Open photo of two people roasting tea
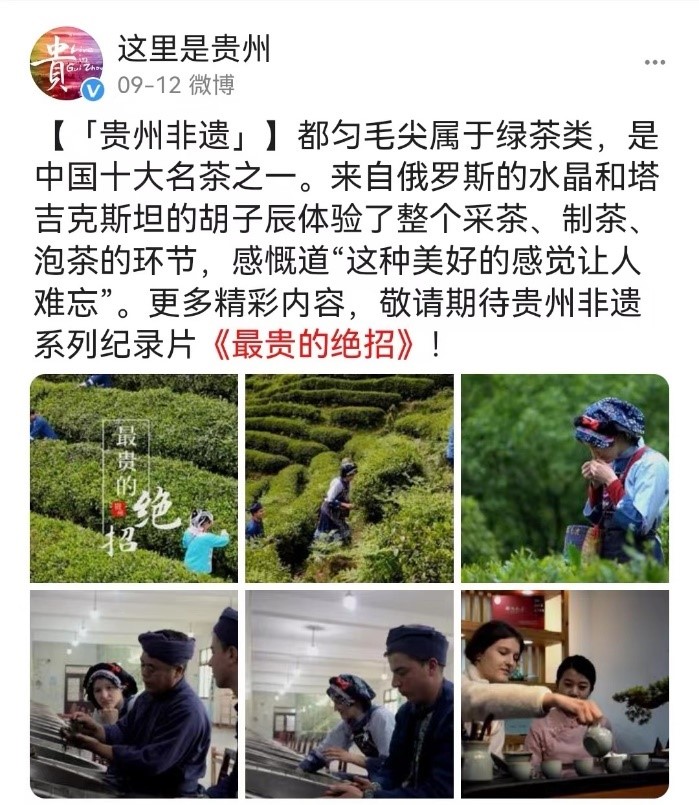This screenshot has height=805, width=699. 349,694
